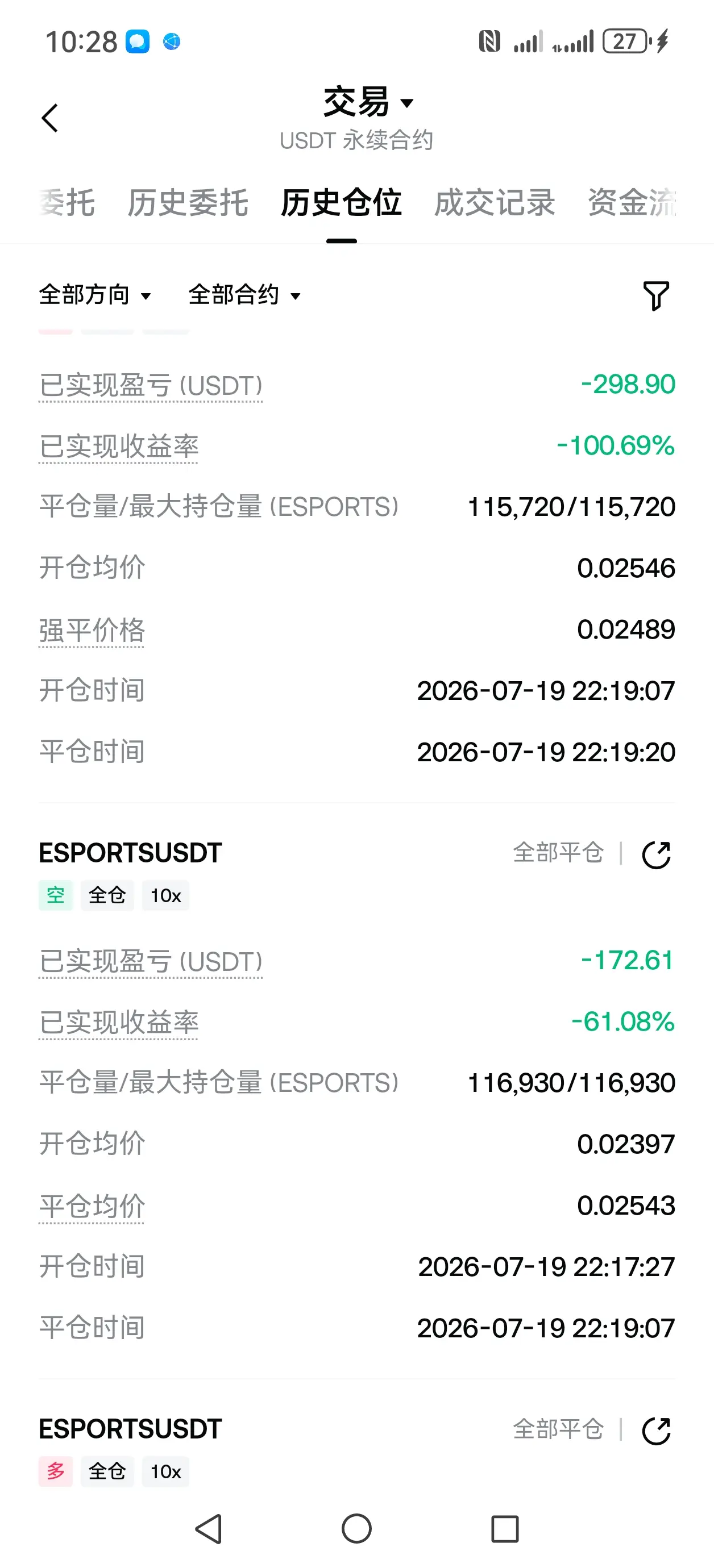714x1568 pixels.
Task: Tap 平仓均价 label for explanation
Action: coord(92,1207)
